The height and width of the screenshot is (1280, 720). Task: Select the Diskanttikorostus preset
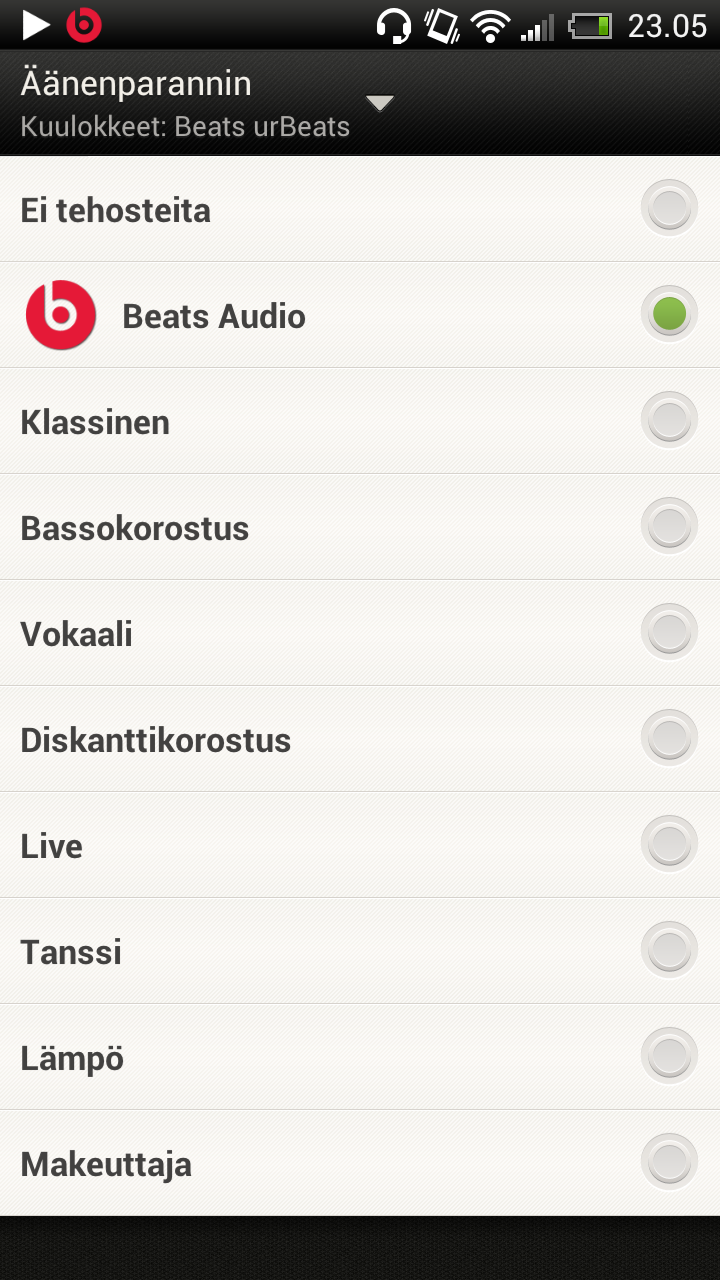click(360, 739)
